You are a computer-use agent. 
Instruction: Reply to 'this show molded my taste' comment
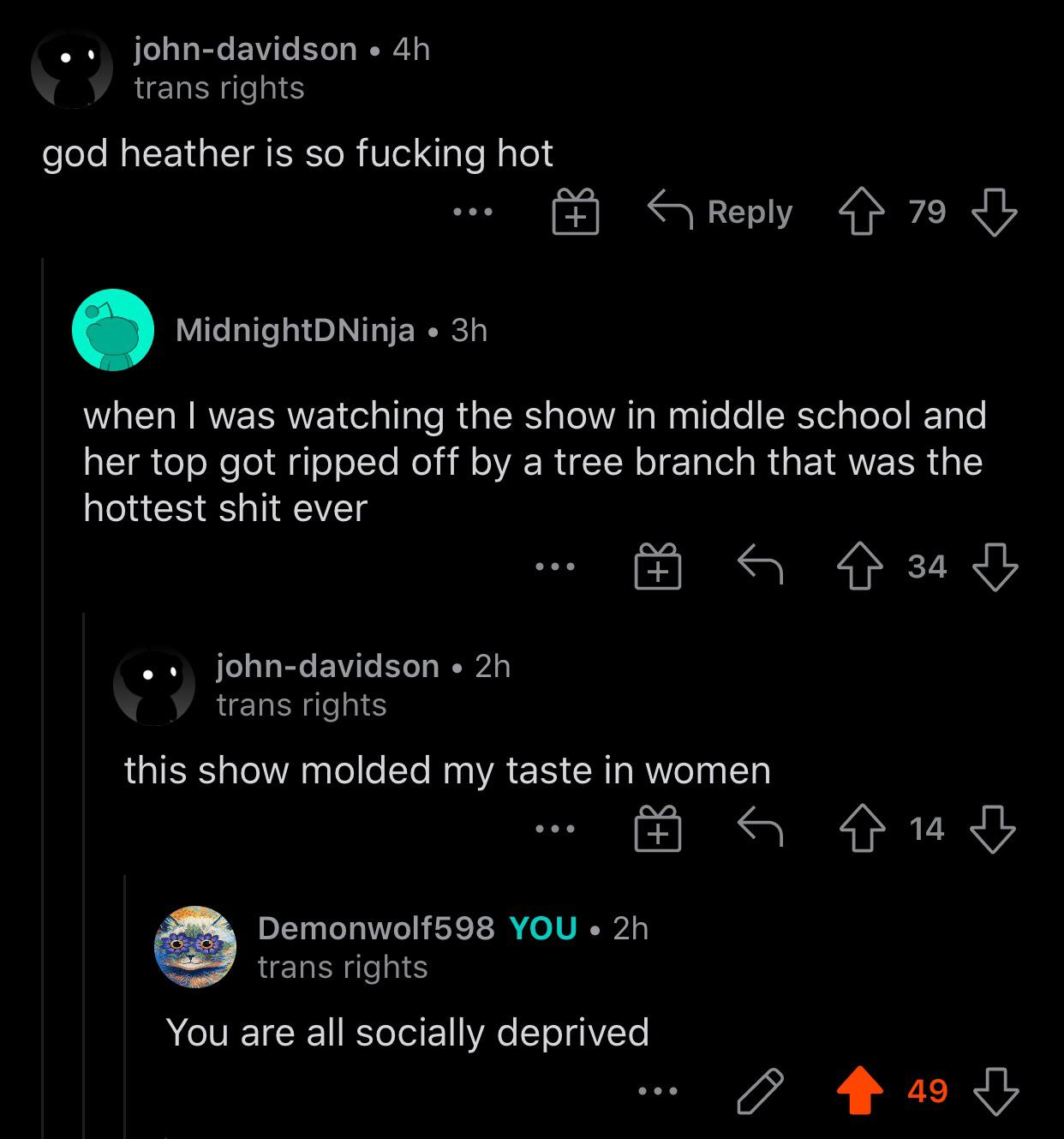tap(760, 829)
